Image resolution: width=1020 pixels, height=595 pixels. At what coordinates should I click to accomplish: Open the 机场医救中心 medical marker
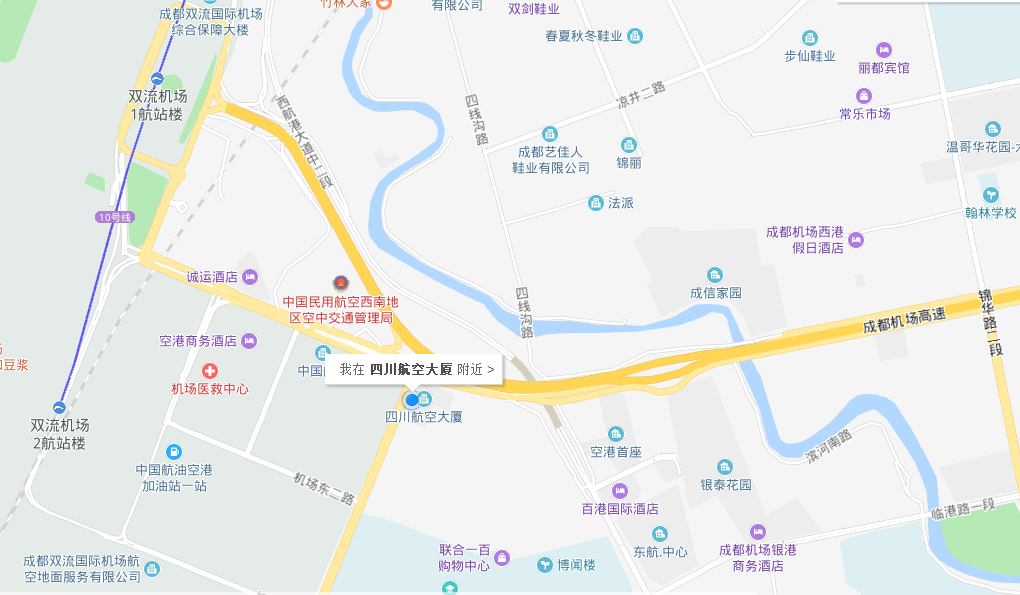(x=210, y=371)
